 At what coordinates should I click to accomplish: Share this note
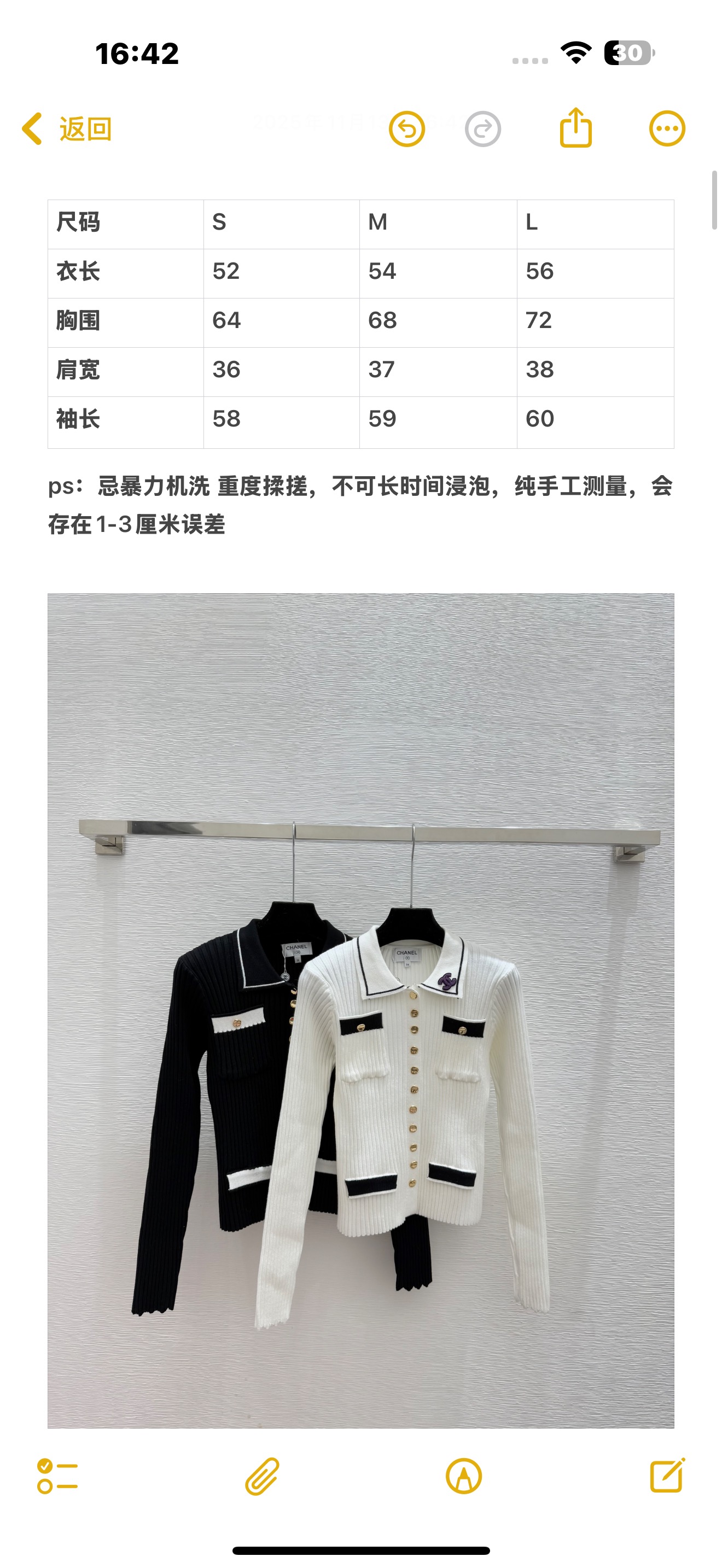click(575, 127)
